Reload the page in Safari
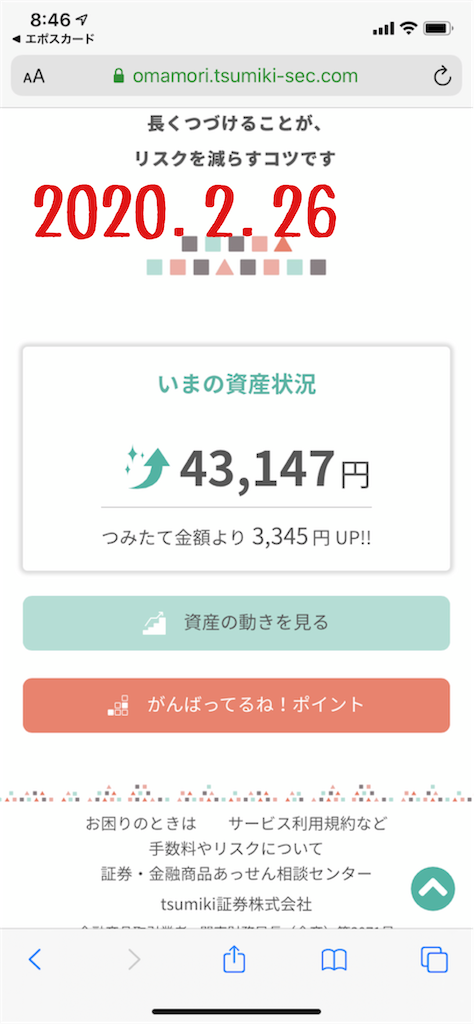Image resolution: width=474 pixels, height=1024 pixels. tap(442, 76)
